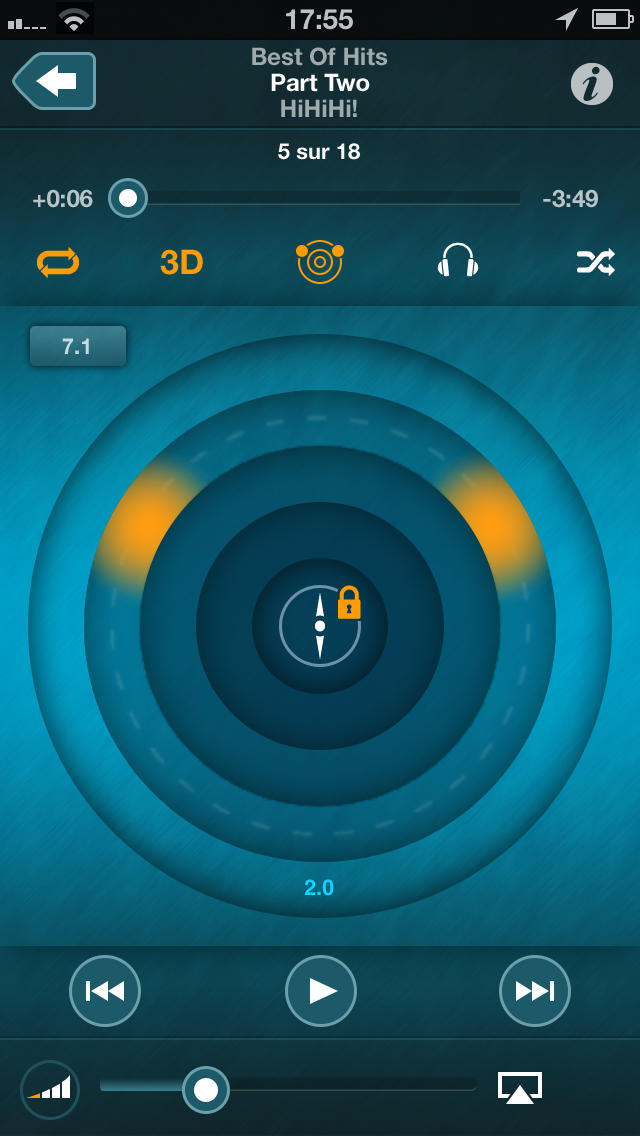Tap the orange lock icon
The width and height of the screenshot is (640, 1136).
click(349, 603)
